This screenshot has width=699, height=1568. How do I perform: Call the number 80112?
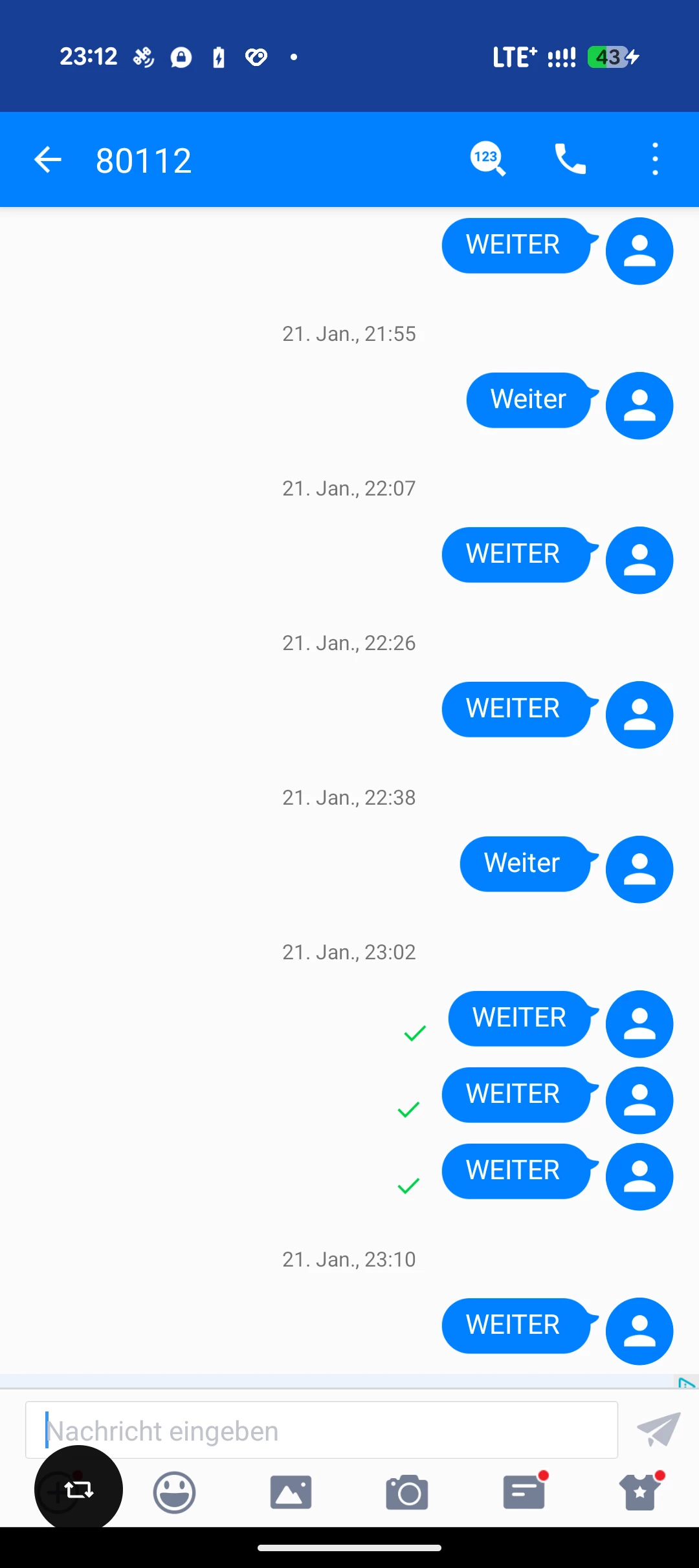point(570,159)
